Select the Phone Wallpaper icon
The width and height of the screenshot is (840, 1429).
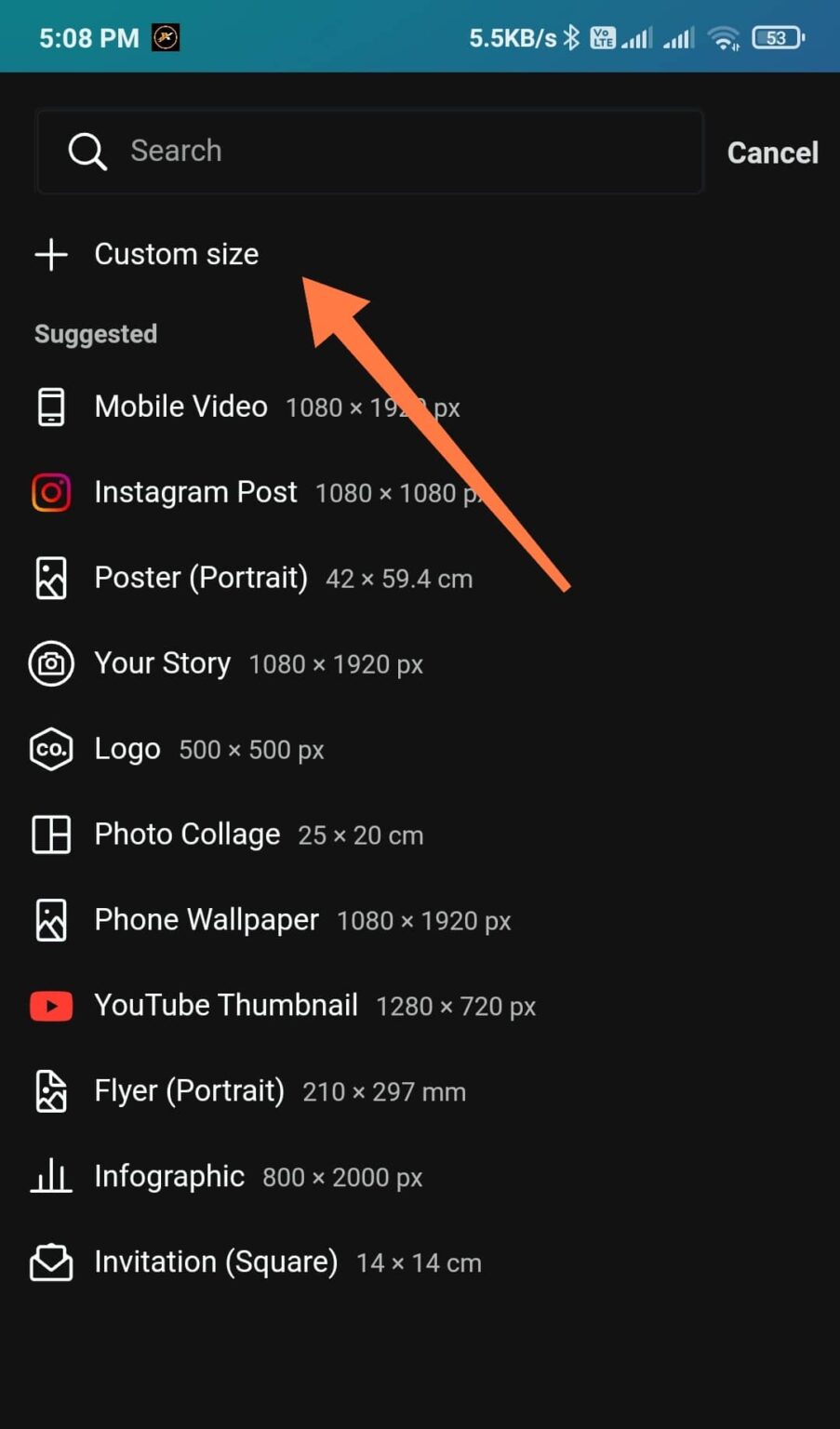(51, 920)
